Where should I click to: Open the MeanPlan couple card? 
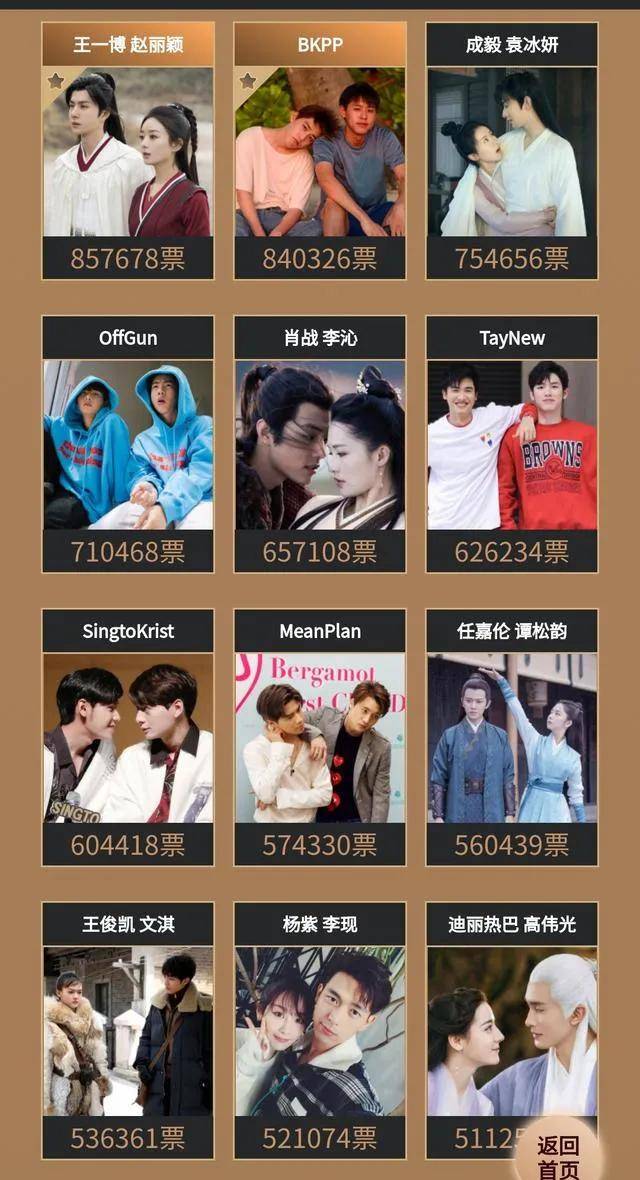pyautogui.click(x=320, y=738)
